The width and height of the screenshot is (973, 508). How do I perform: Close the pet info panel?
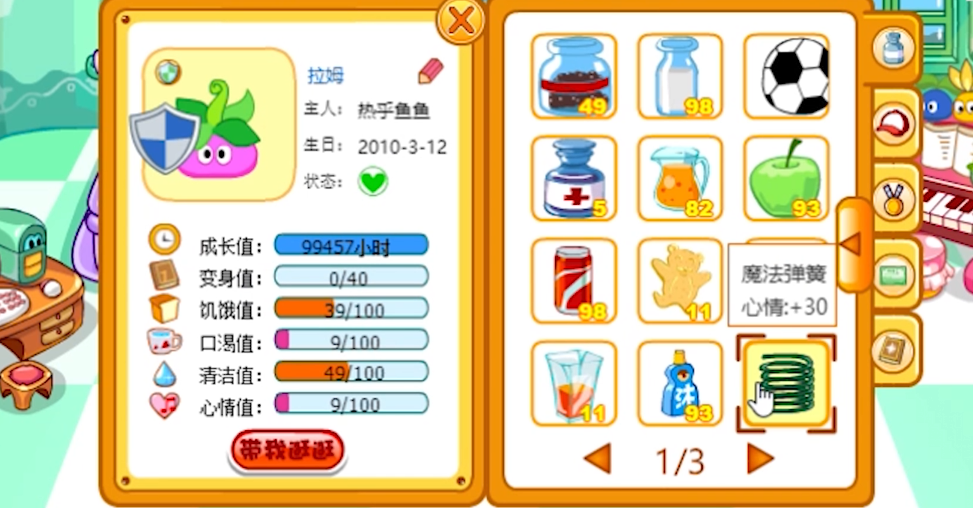click(461, 20)
